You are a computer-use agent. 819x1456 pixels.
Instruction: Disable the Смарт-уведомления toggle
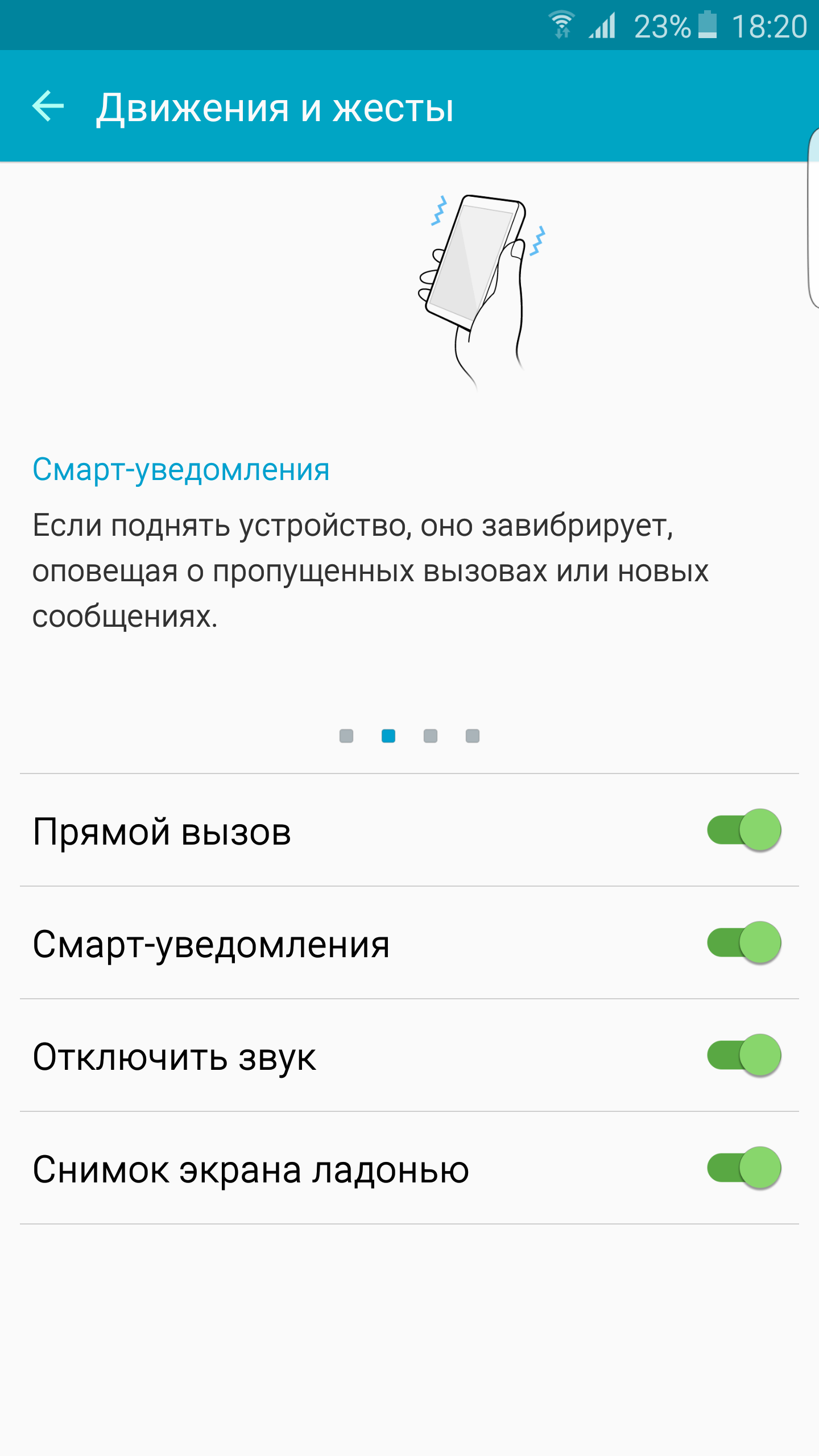tap(744, 942)
